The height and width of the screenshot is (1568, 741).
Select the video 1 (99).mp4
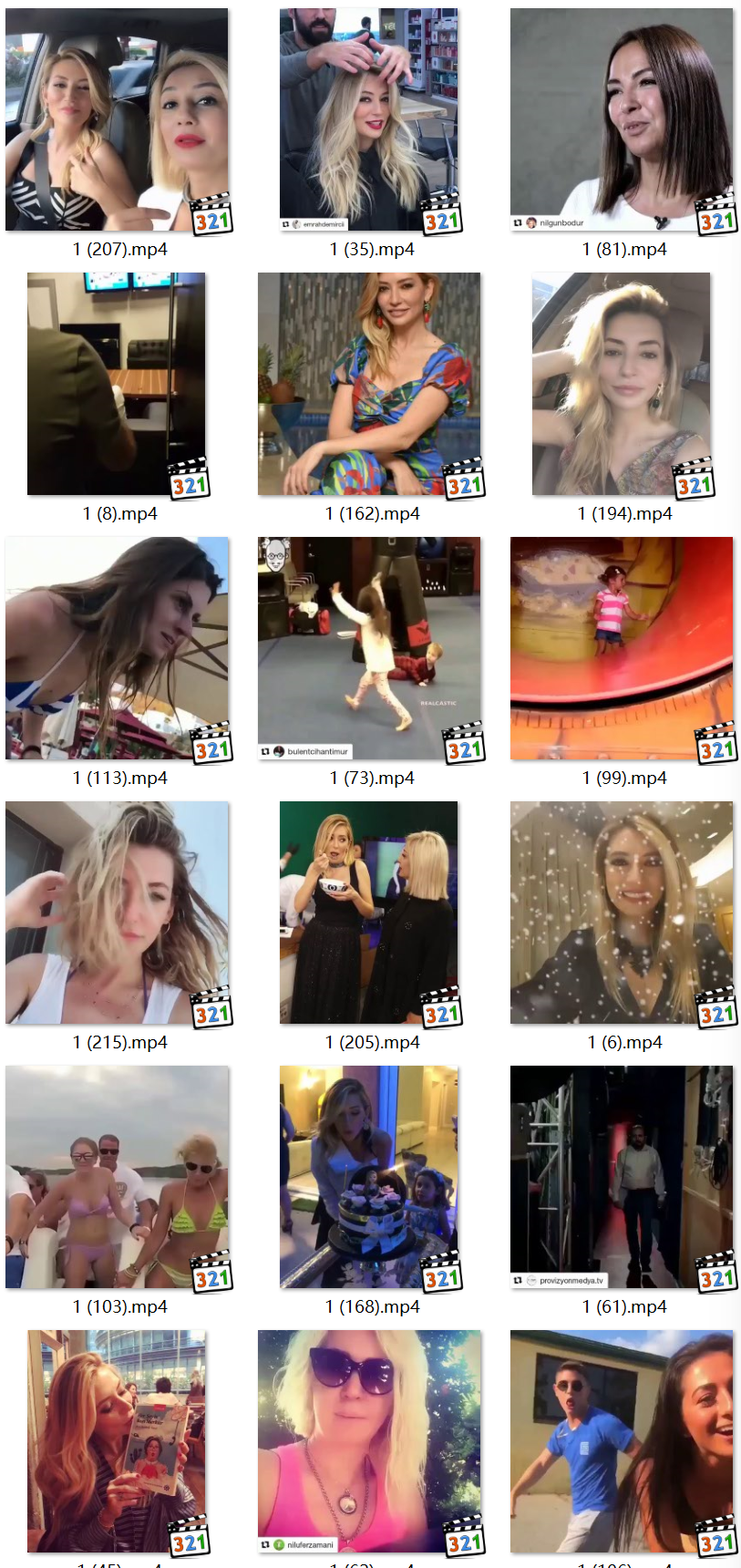[622, 648]
